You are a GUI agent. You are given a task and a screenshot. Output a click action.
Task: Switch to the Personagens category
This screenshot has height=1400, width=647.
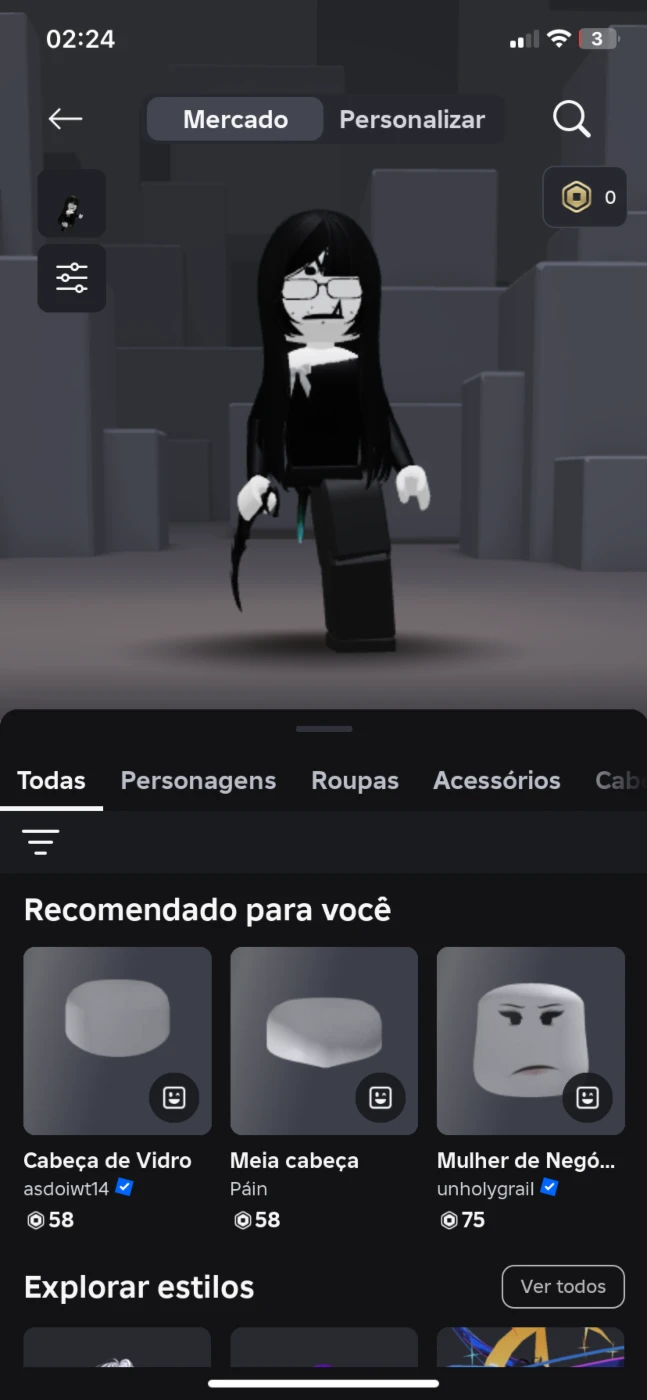(x=198, y=781)
